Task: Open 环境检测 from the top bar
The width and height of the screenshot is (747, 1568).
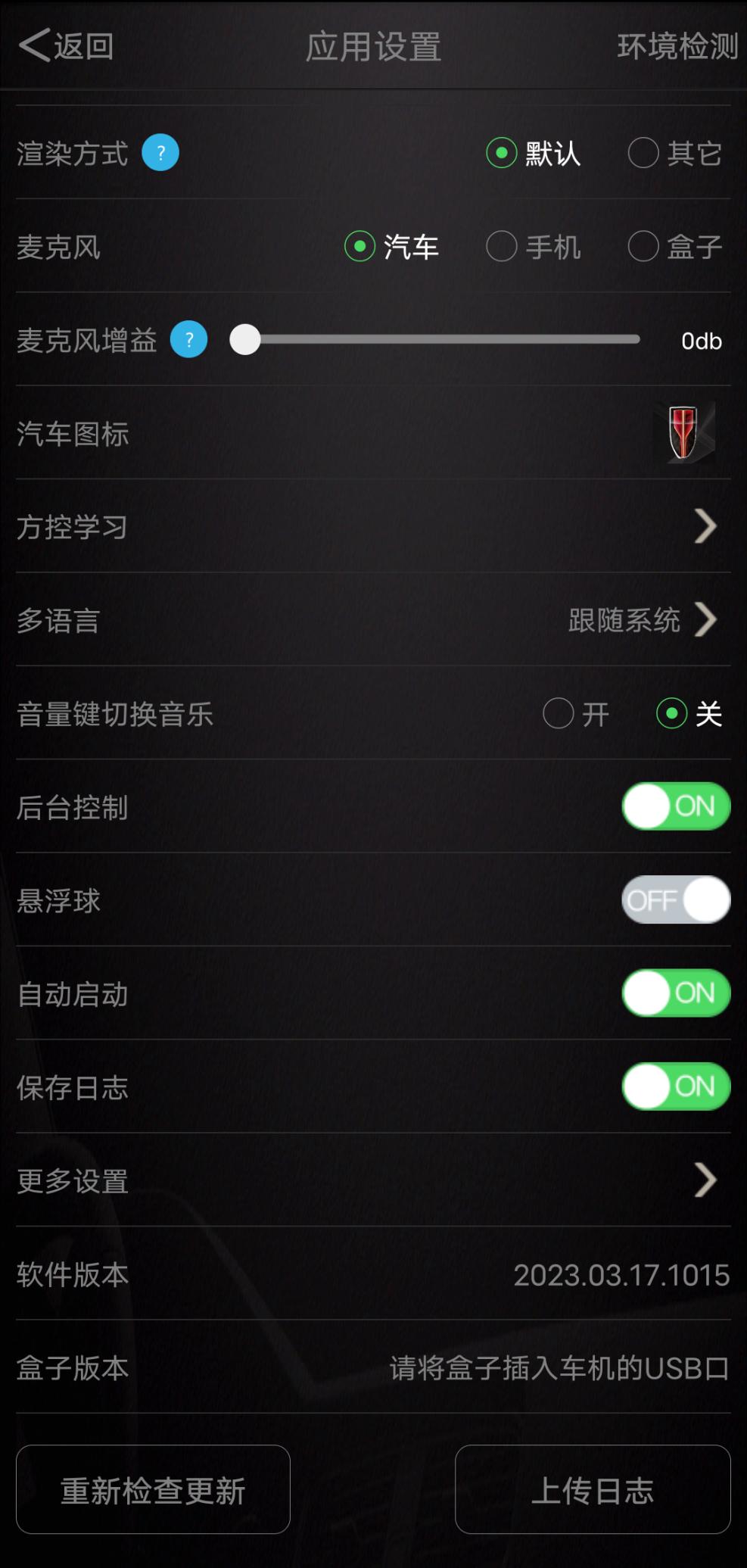Action: click(x=677, y=45)
